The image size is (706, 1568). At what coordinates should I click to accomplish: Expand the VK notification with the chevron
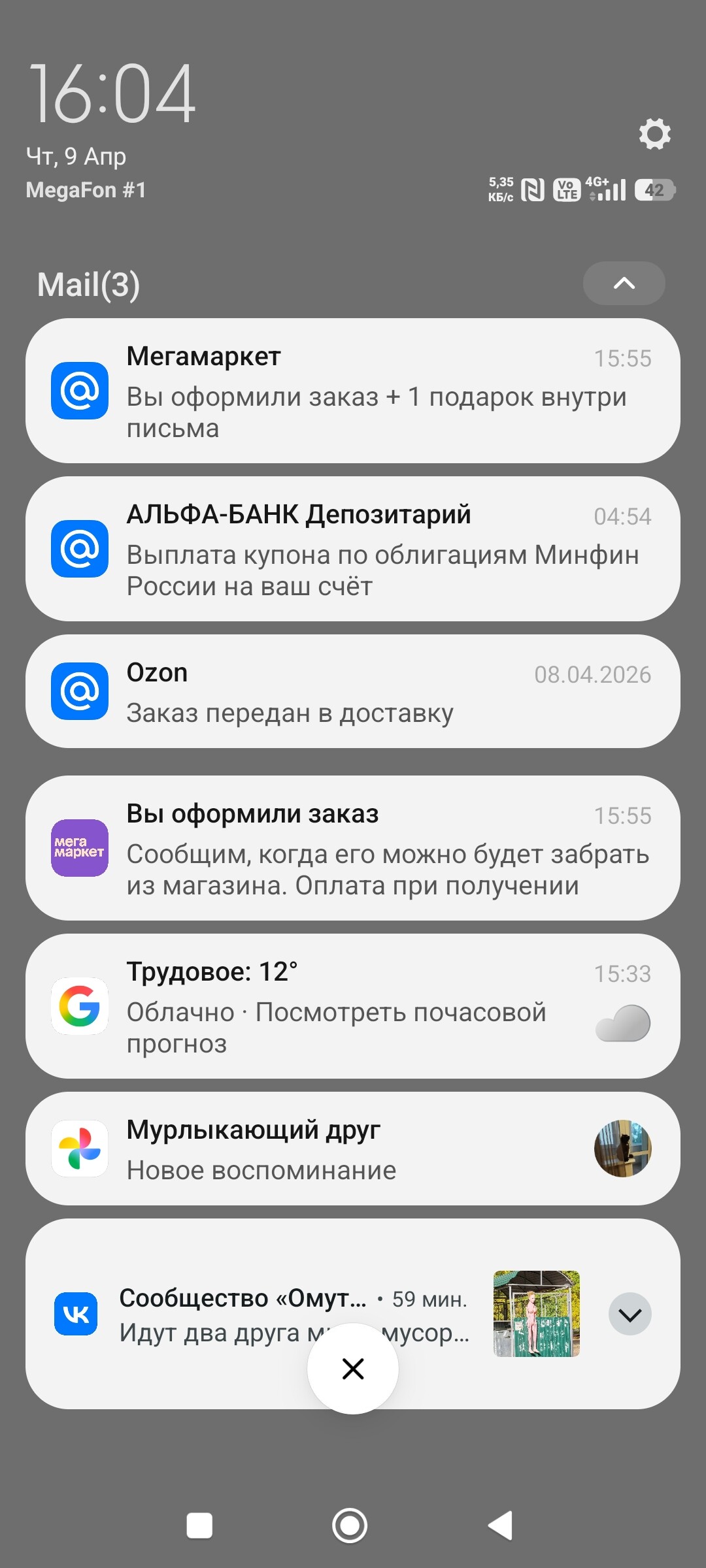(x=630, y=1314)
